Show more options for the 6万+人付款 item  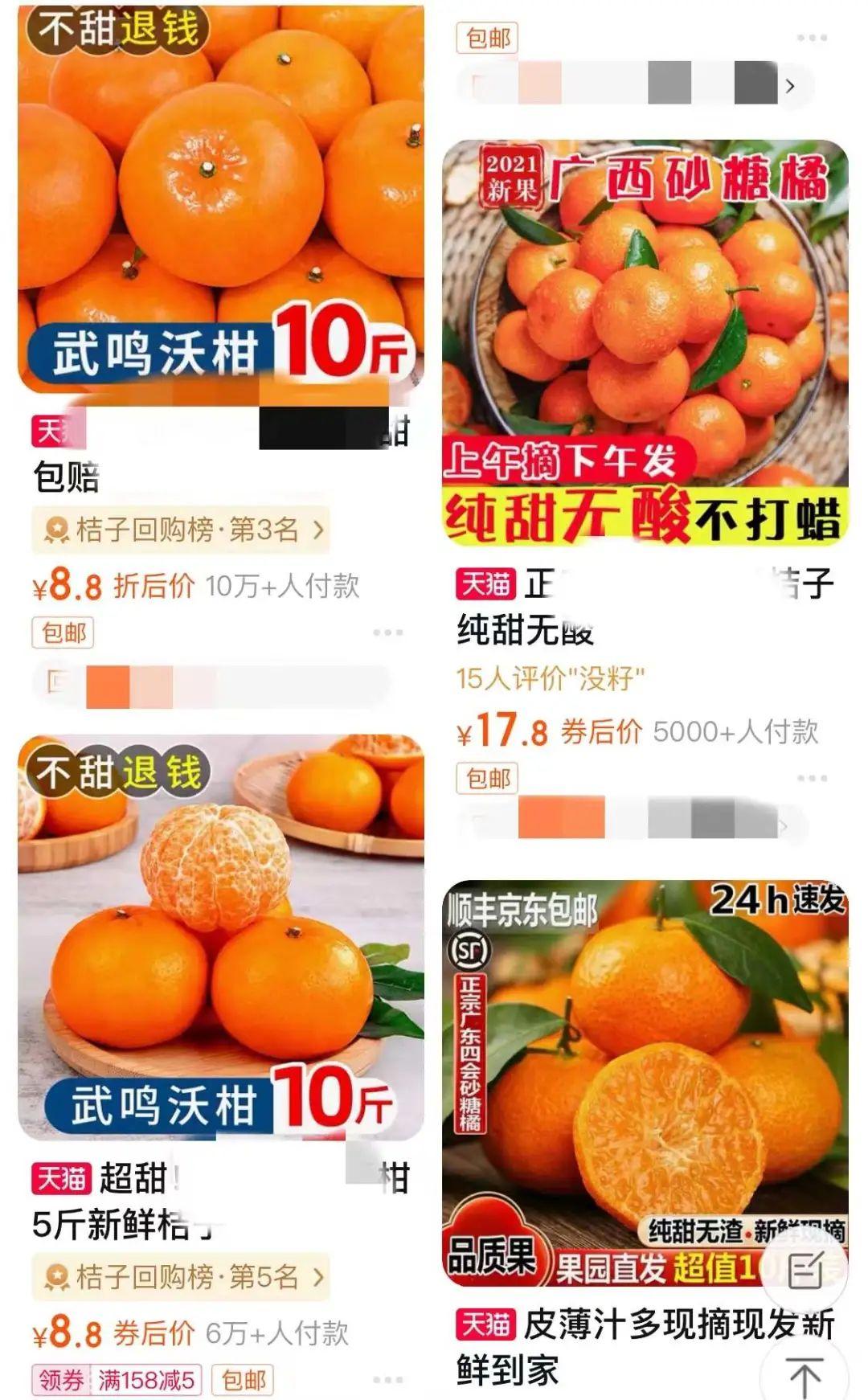click(x=387, y=1380)
